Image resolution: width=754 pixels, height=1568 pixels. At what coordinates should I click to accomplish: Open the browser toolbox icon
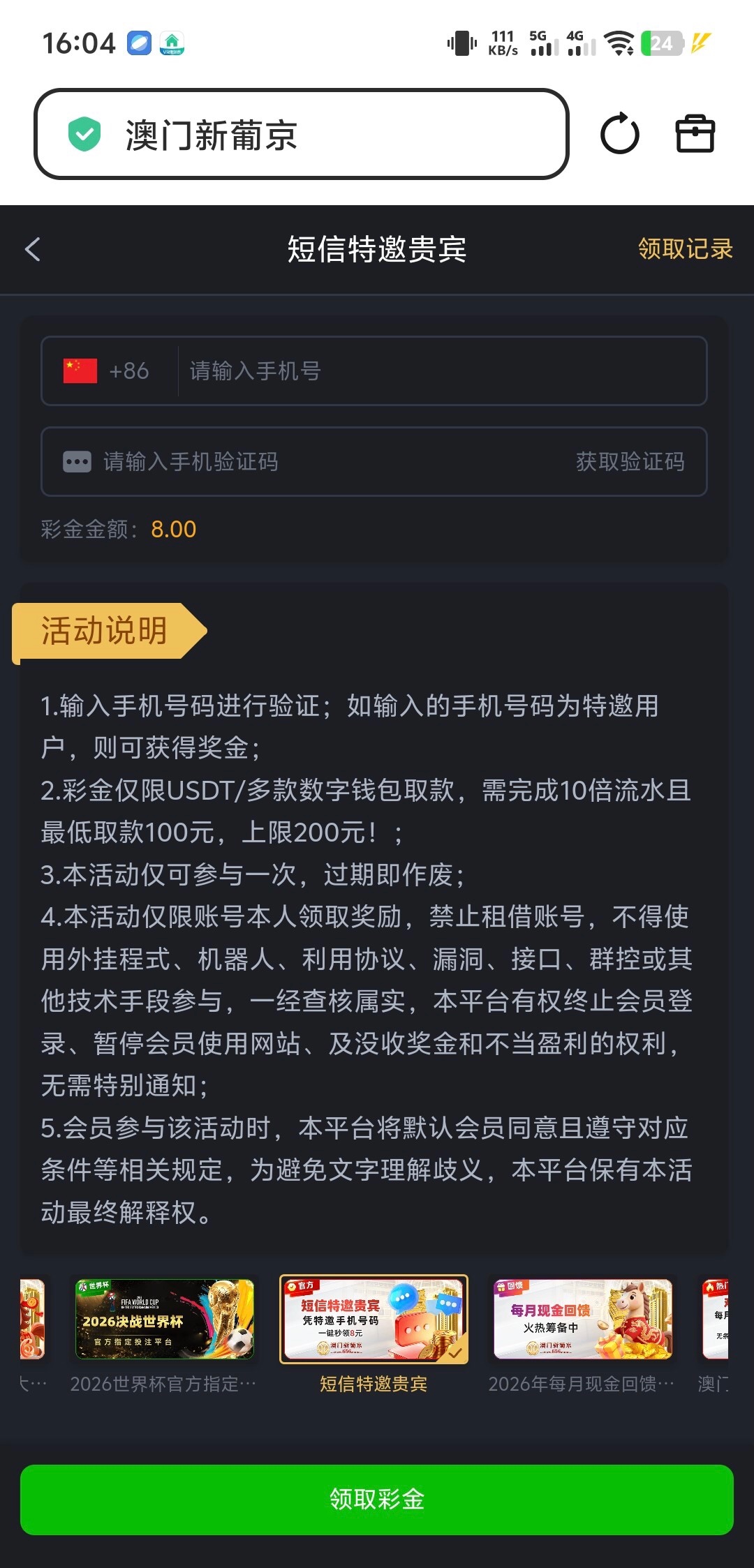click(695, 134)
